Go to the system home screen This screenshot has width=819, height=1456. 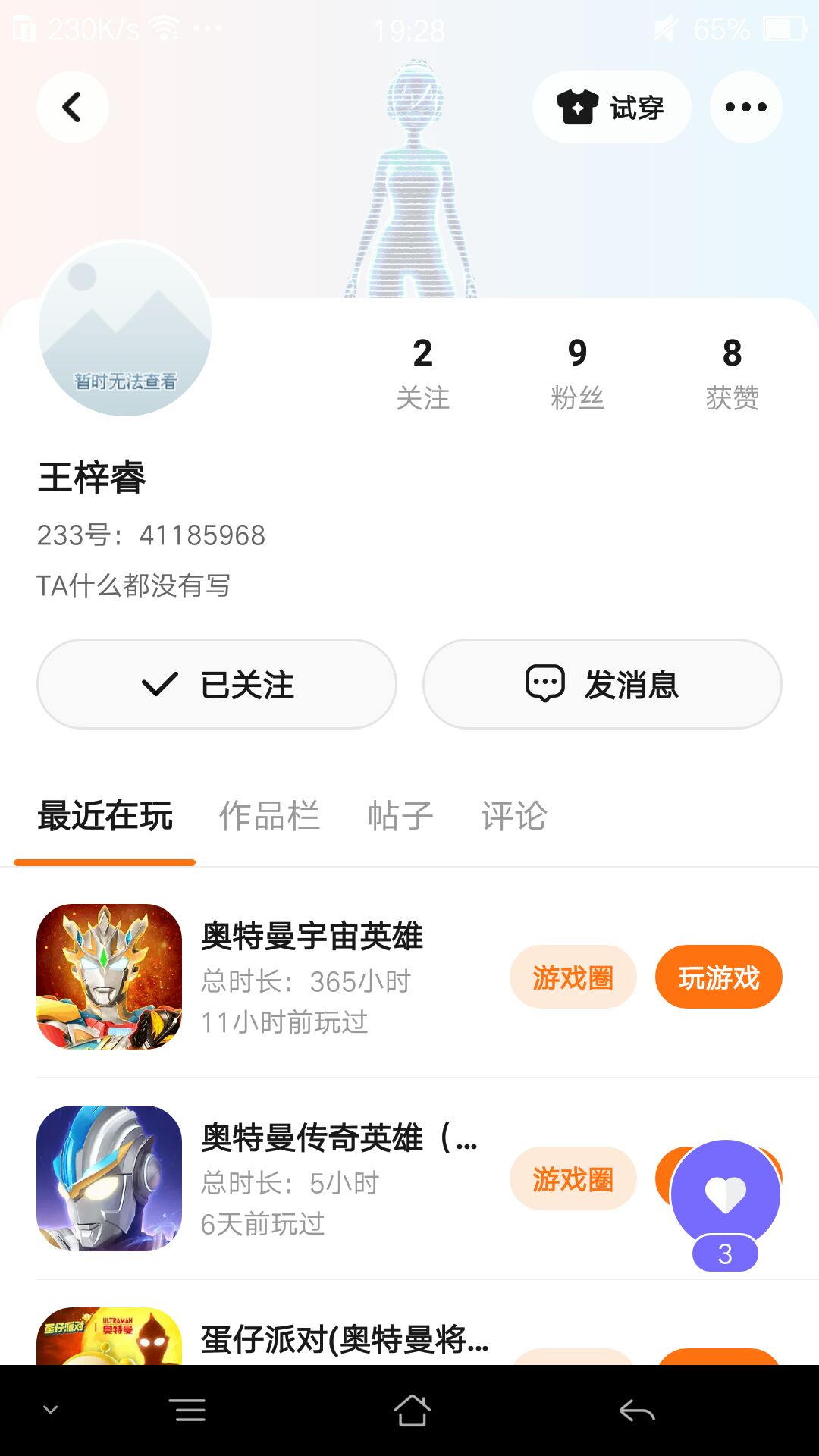coord(412,1410)
